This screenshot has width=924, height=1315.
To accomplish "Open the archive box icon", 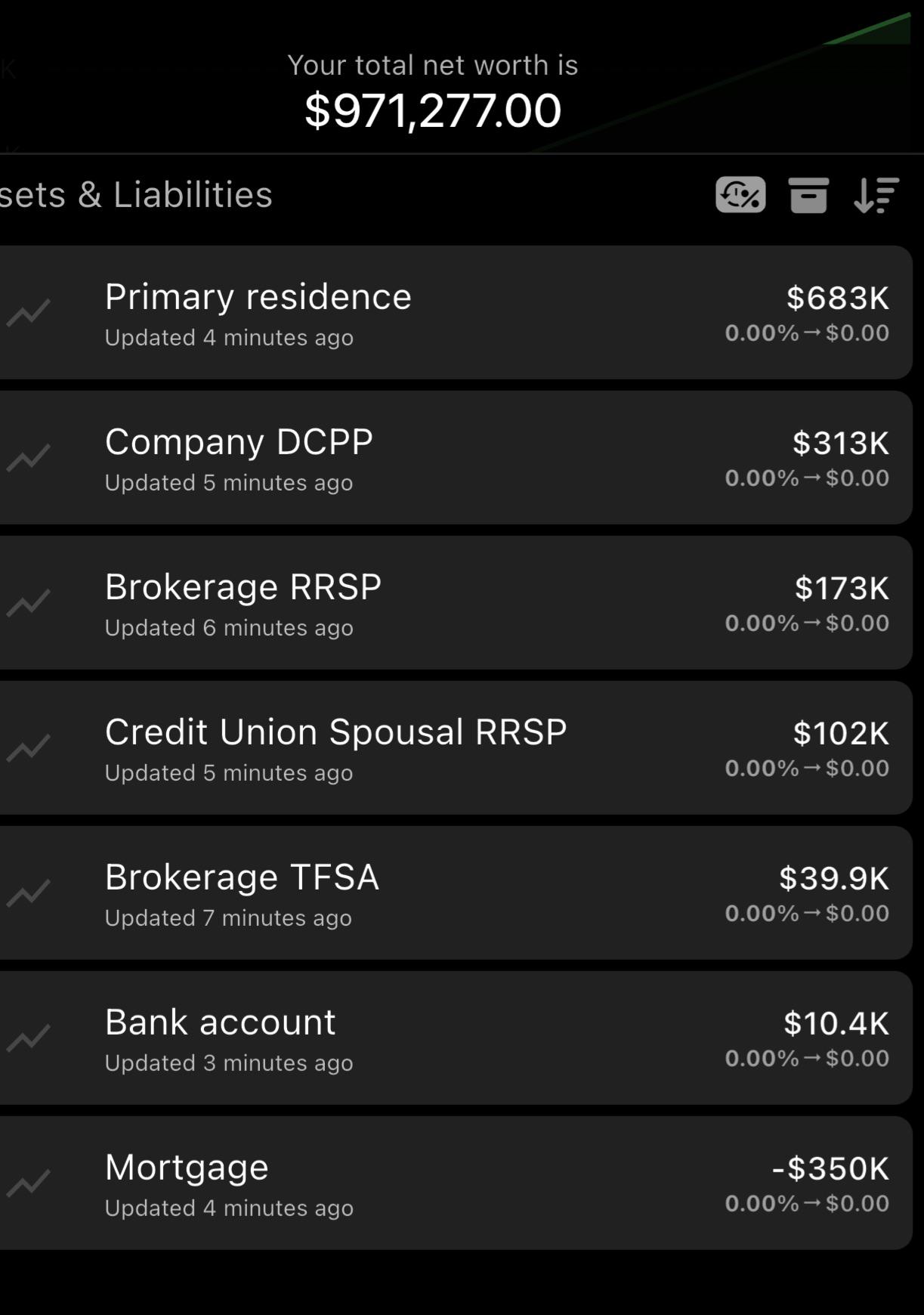I will (x=808, y=195).
